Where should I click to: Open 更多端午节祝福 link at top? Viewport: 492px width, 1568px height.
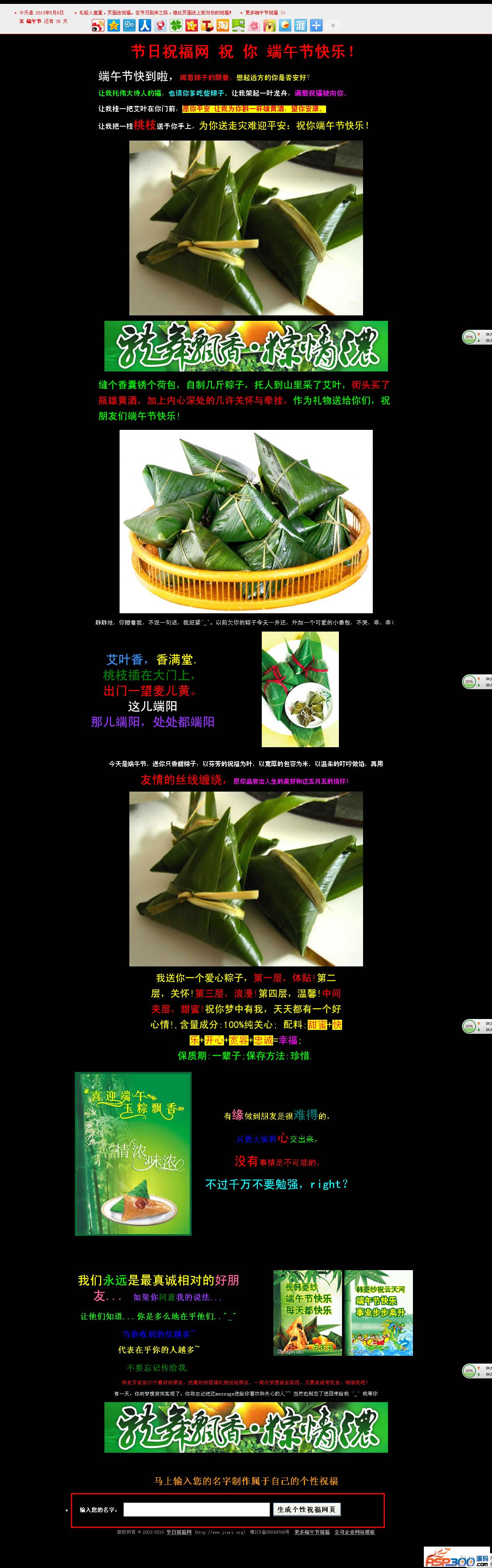(x=262, y=13)
